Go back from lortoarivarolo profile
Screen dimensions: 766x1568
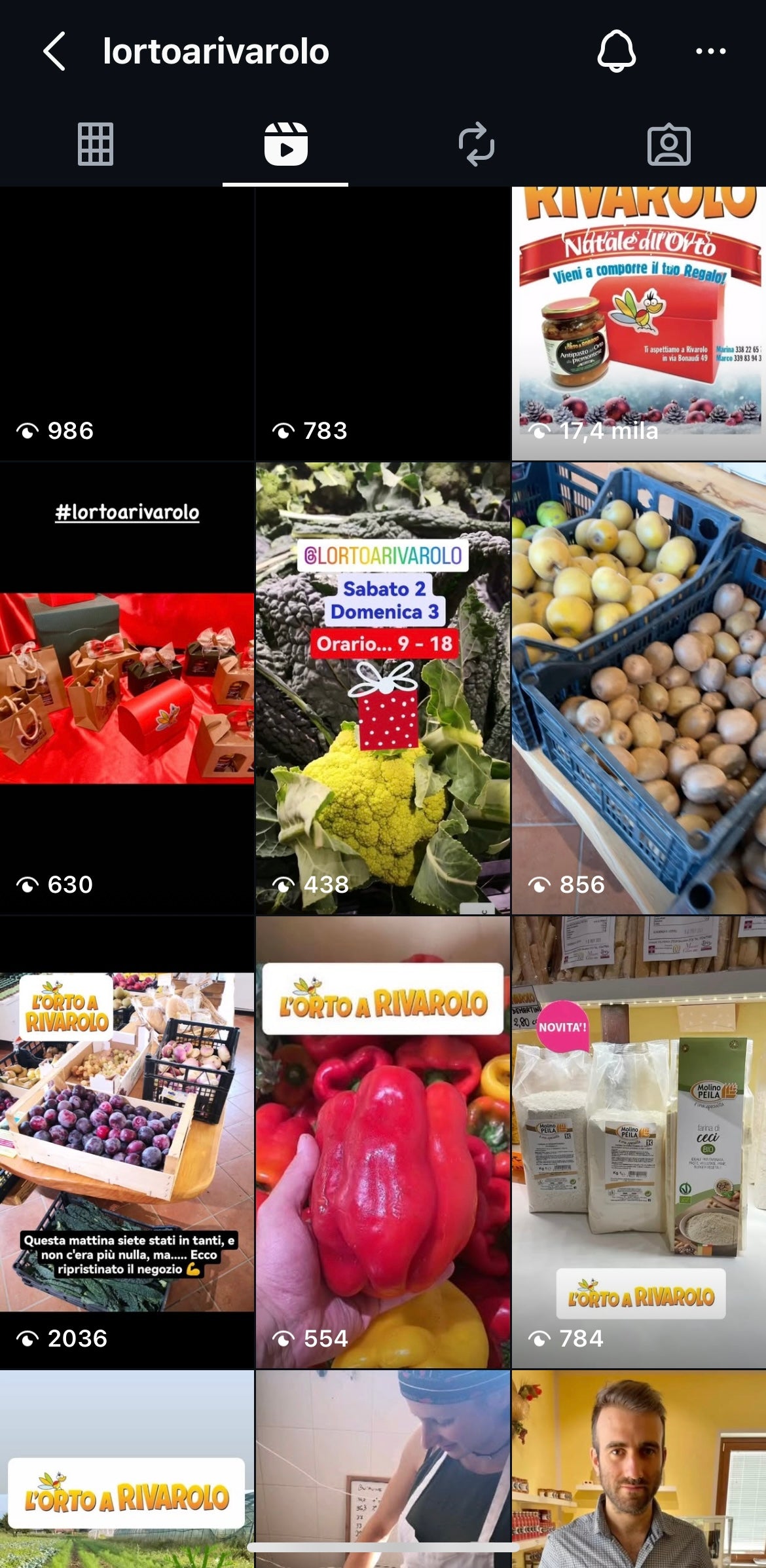[x=54, y=51]
